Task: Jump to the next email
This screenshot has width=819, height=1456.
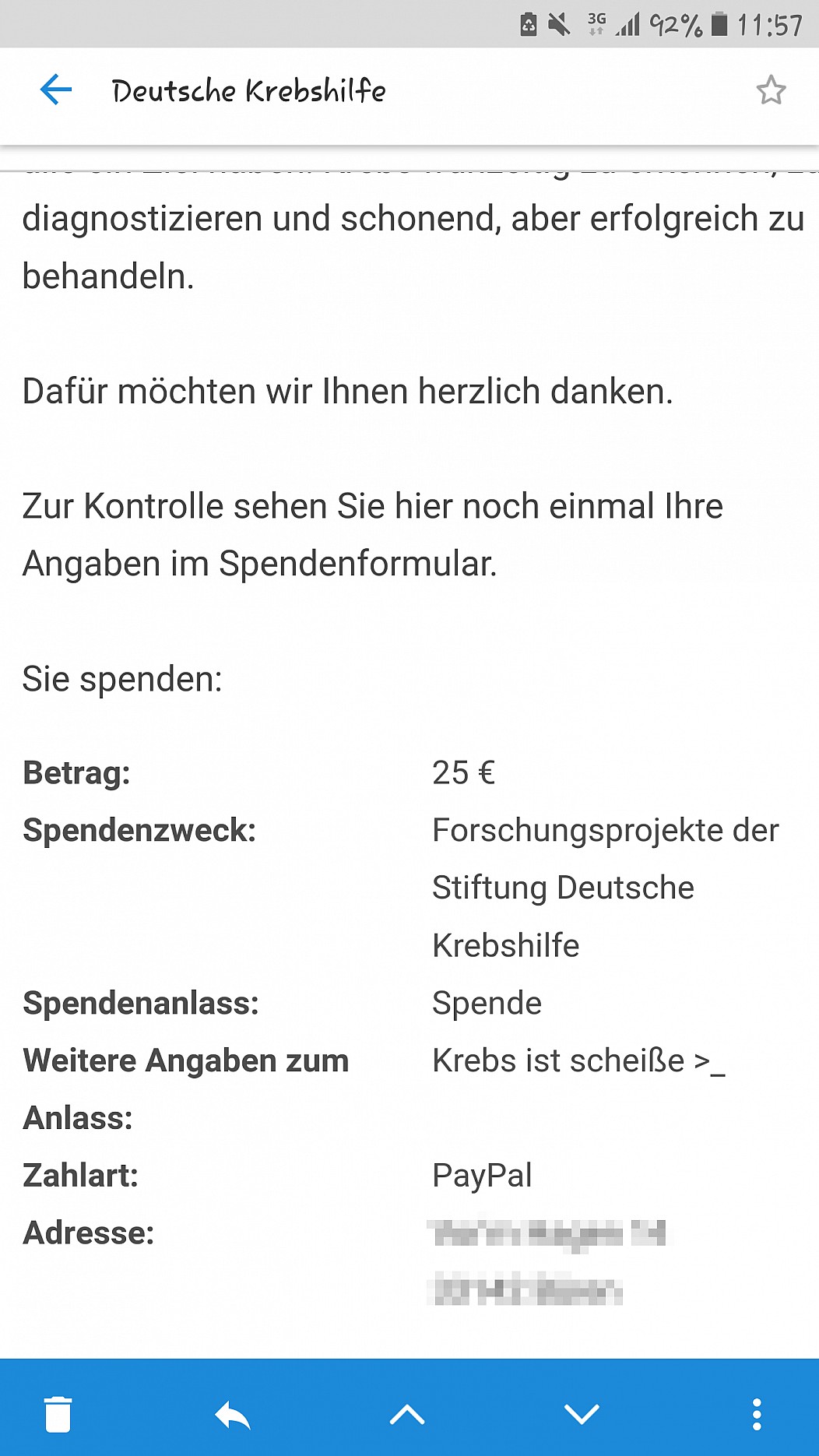Action: (x=582, y=1414)
